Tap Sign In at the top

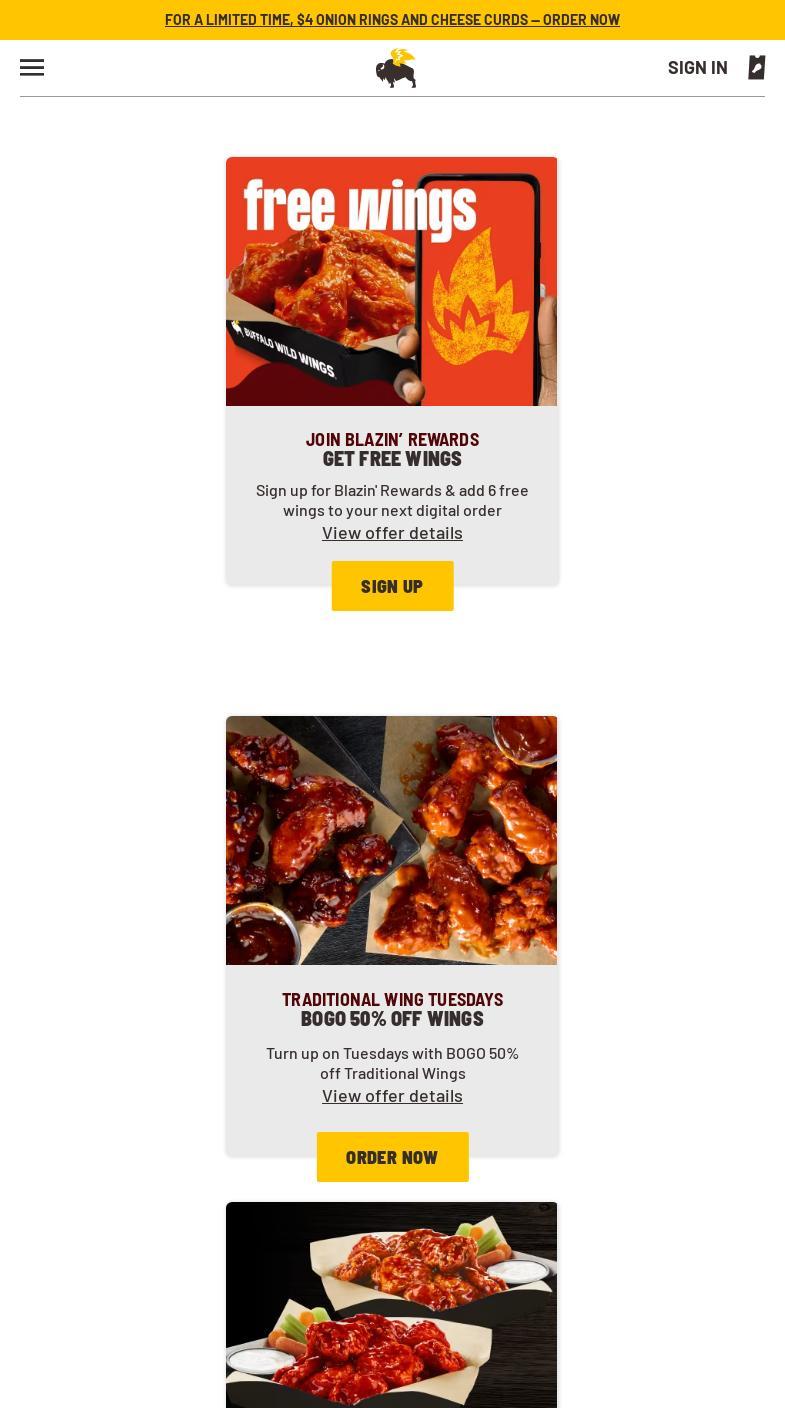pos(697,67)
